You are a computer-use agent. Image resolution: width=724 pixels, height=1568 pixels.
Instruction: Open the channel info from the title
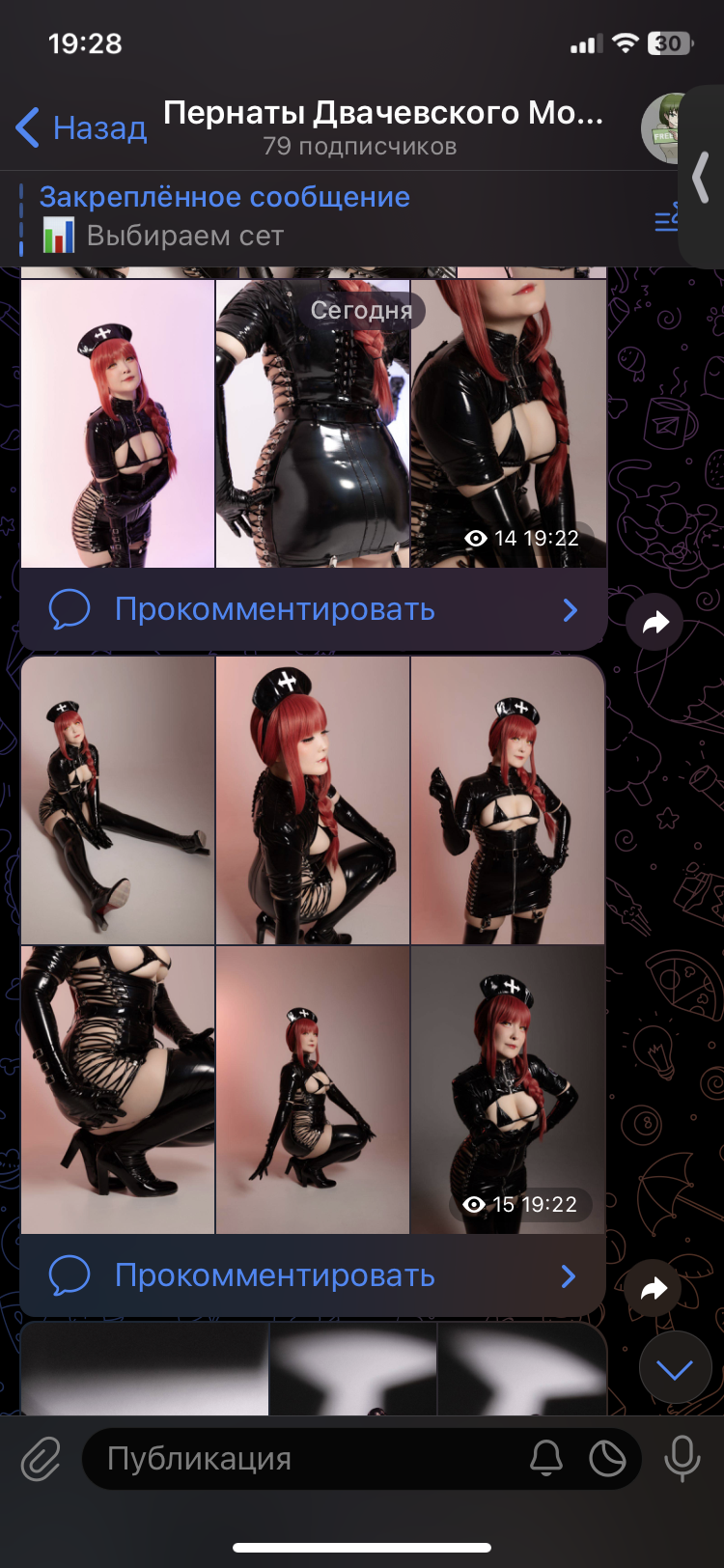pos(382,127)
